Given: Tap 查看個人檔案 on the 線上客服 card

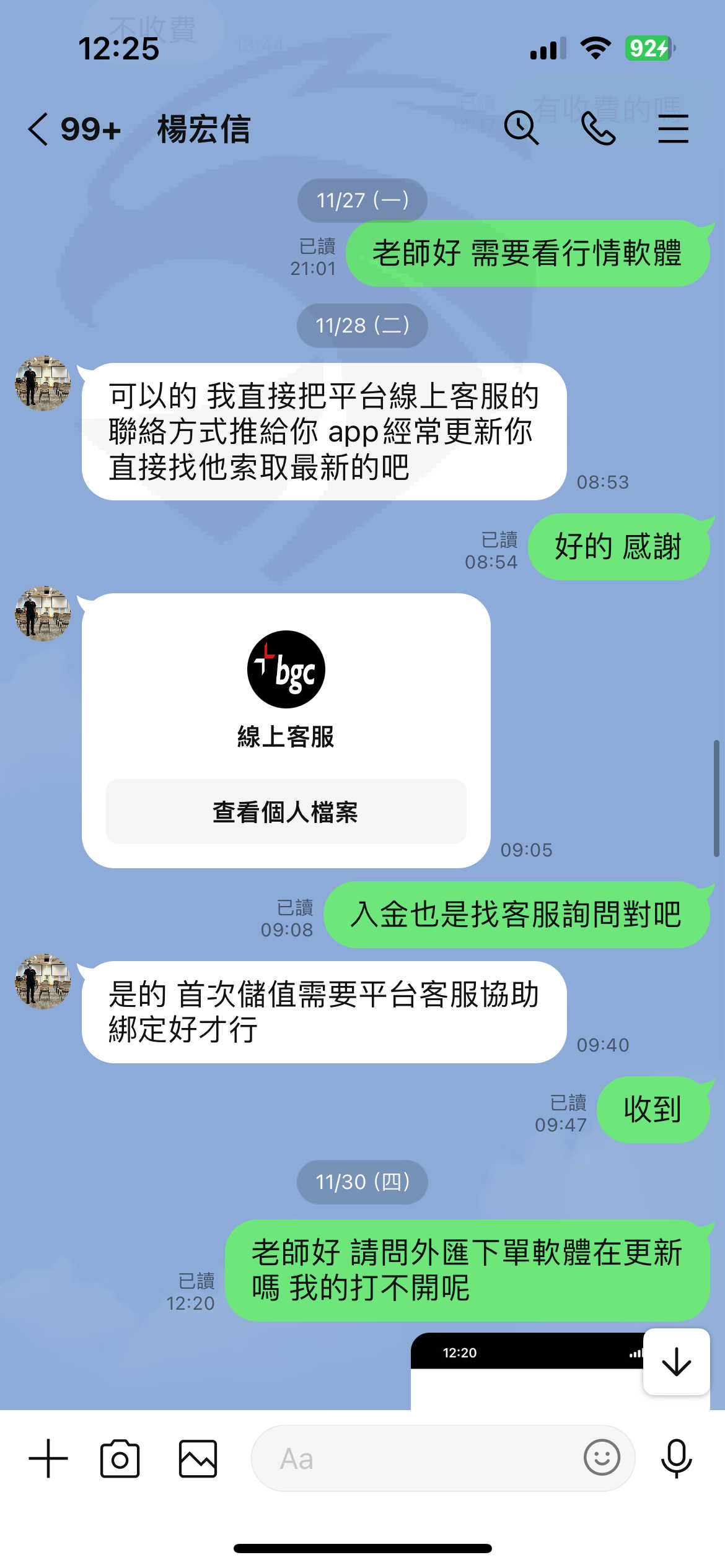Looking at the screenshot, I should coord(286,811).
